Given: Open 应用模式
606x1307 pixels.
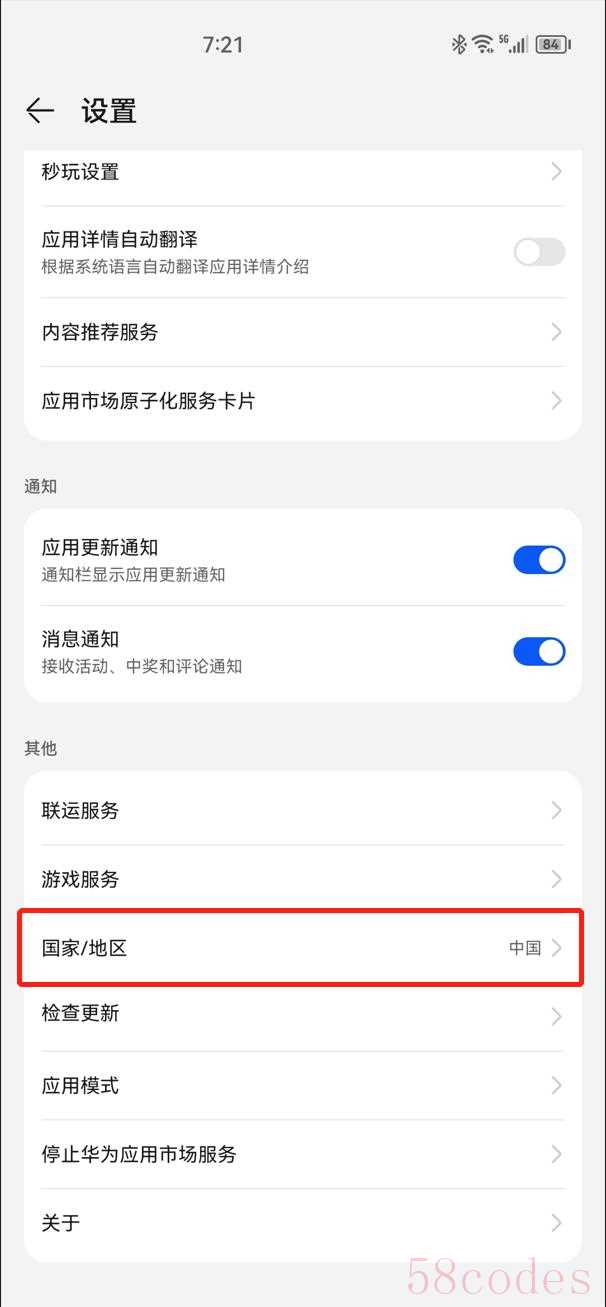Looking at the screenshot, I should click(300, 1085).
